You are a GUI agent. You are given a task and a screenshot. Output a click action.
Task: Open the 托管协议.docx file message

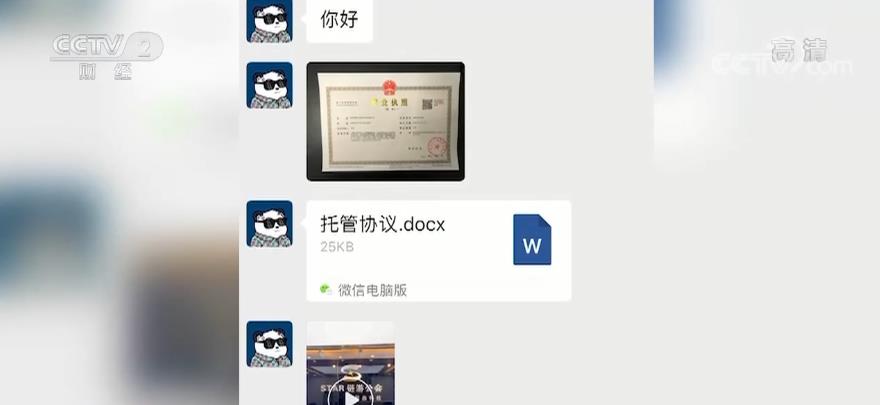pos(438,250)
